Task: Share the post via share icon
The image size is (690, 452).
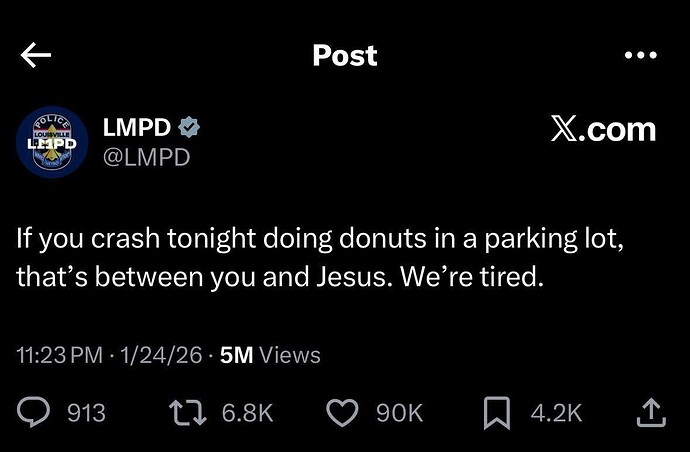Action: 650,410
